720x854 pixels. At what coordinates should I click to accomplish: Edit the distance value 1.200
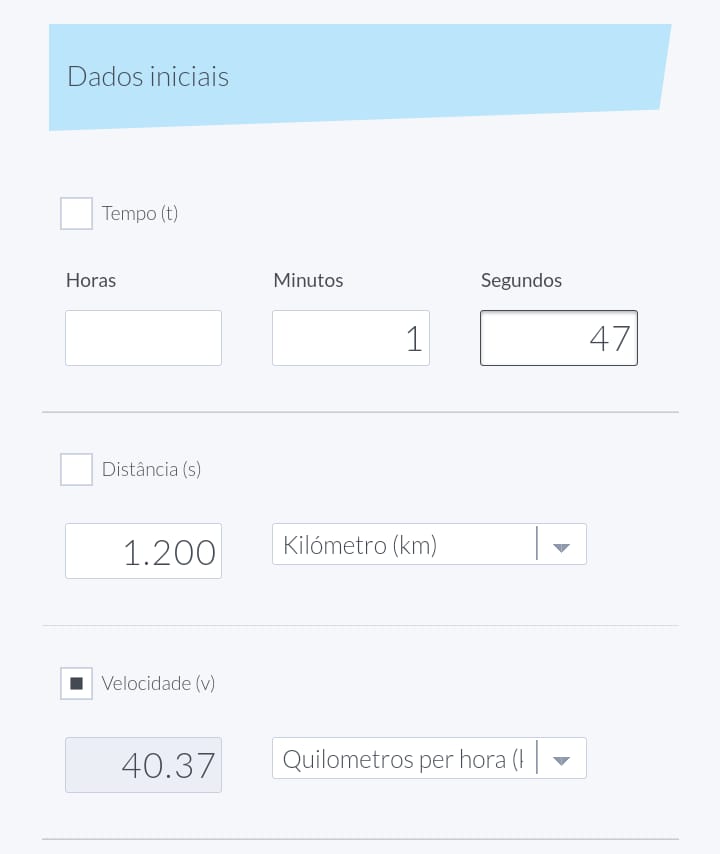pos(143,551)
